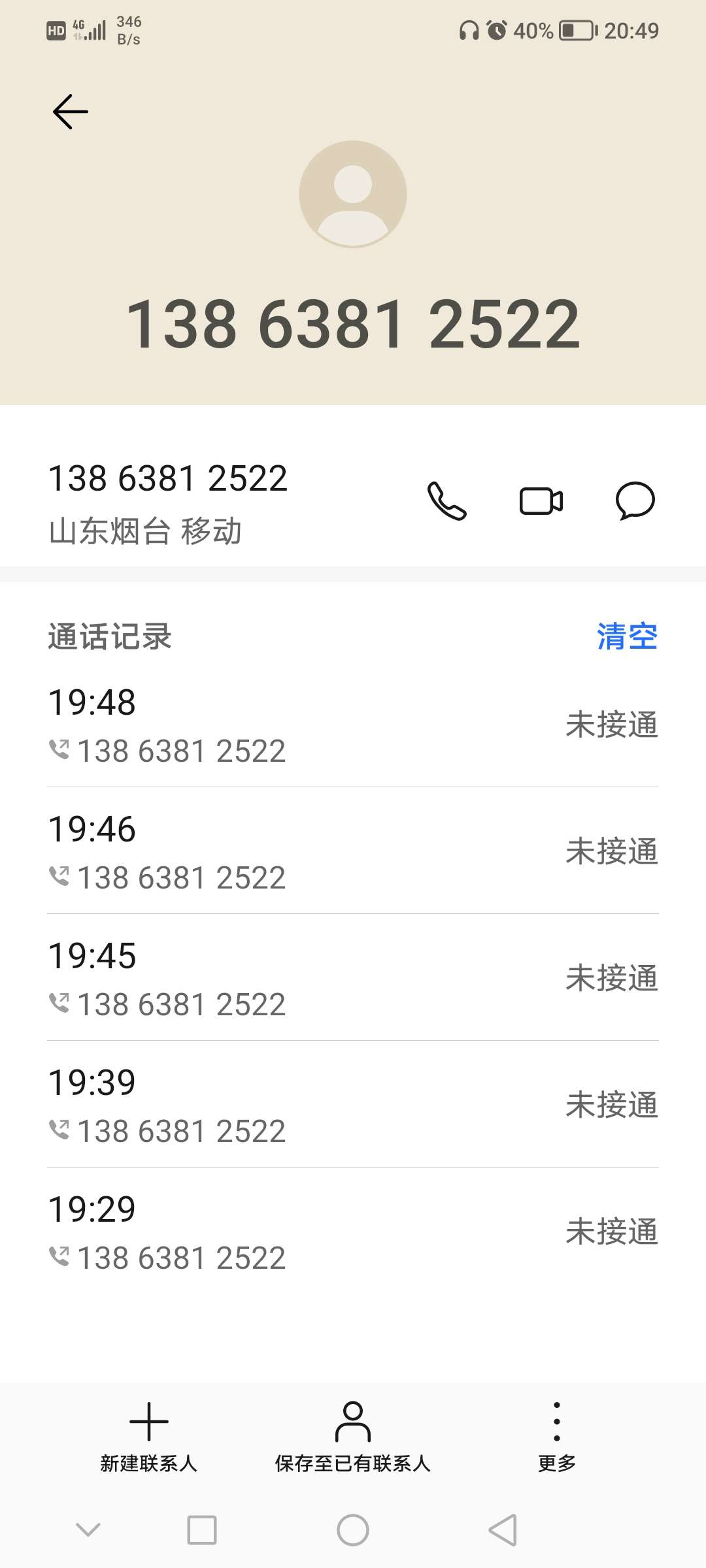Viewport: 706px width, 1568px height.
Task: Open recent apps with square button
Action: (x=202, y=1530)
